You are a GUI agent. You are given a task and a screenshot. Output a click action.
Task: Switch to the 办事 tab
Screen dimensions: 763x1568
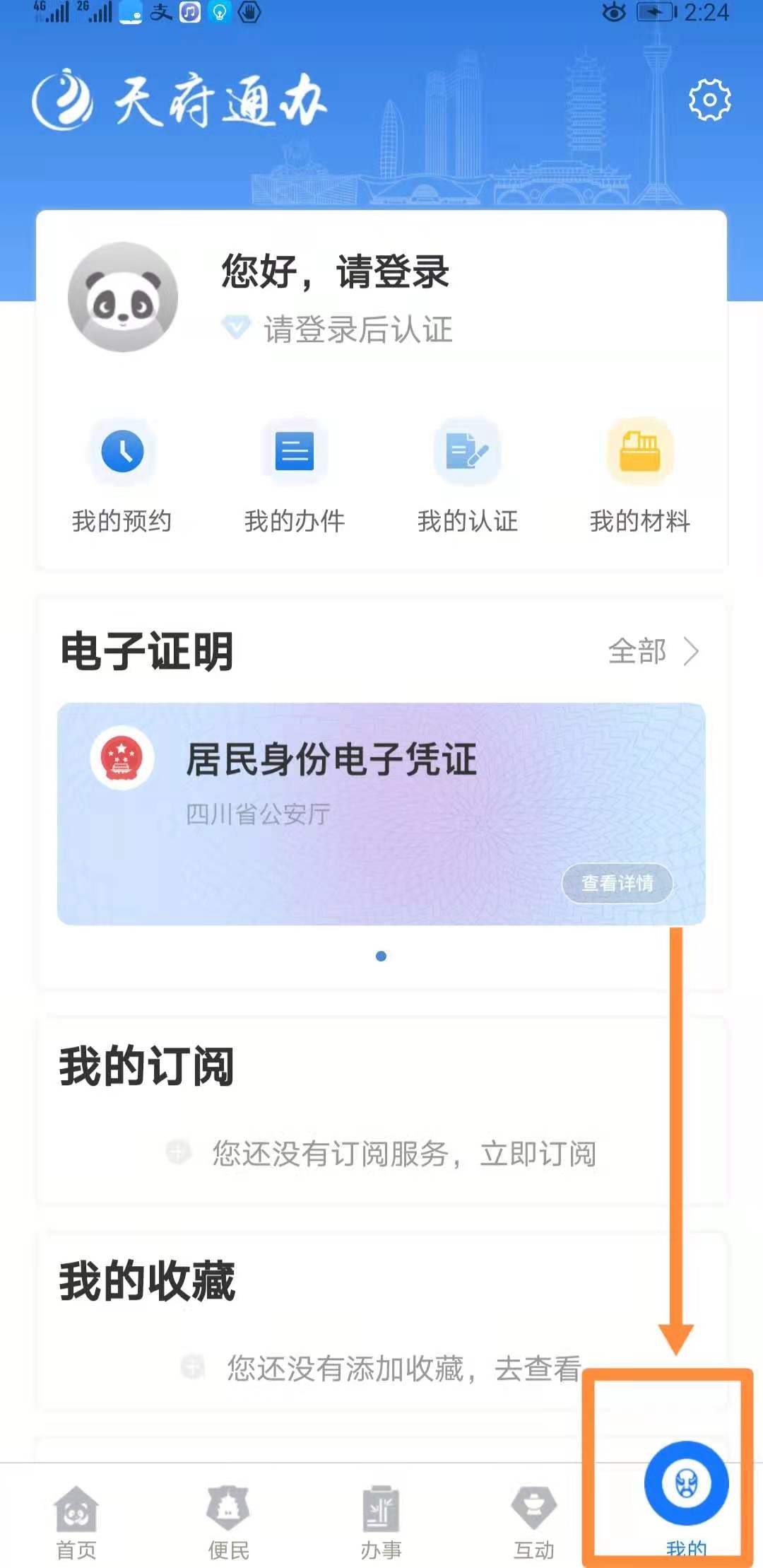coord(381,1520)
